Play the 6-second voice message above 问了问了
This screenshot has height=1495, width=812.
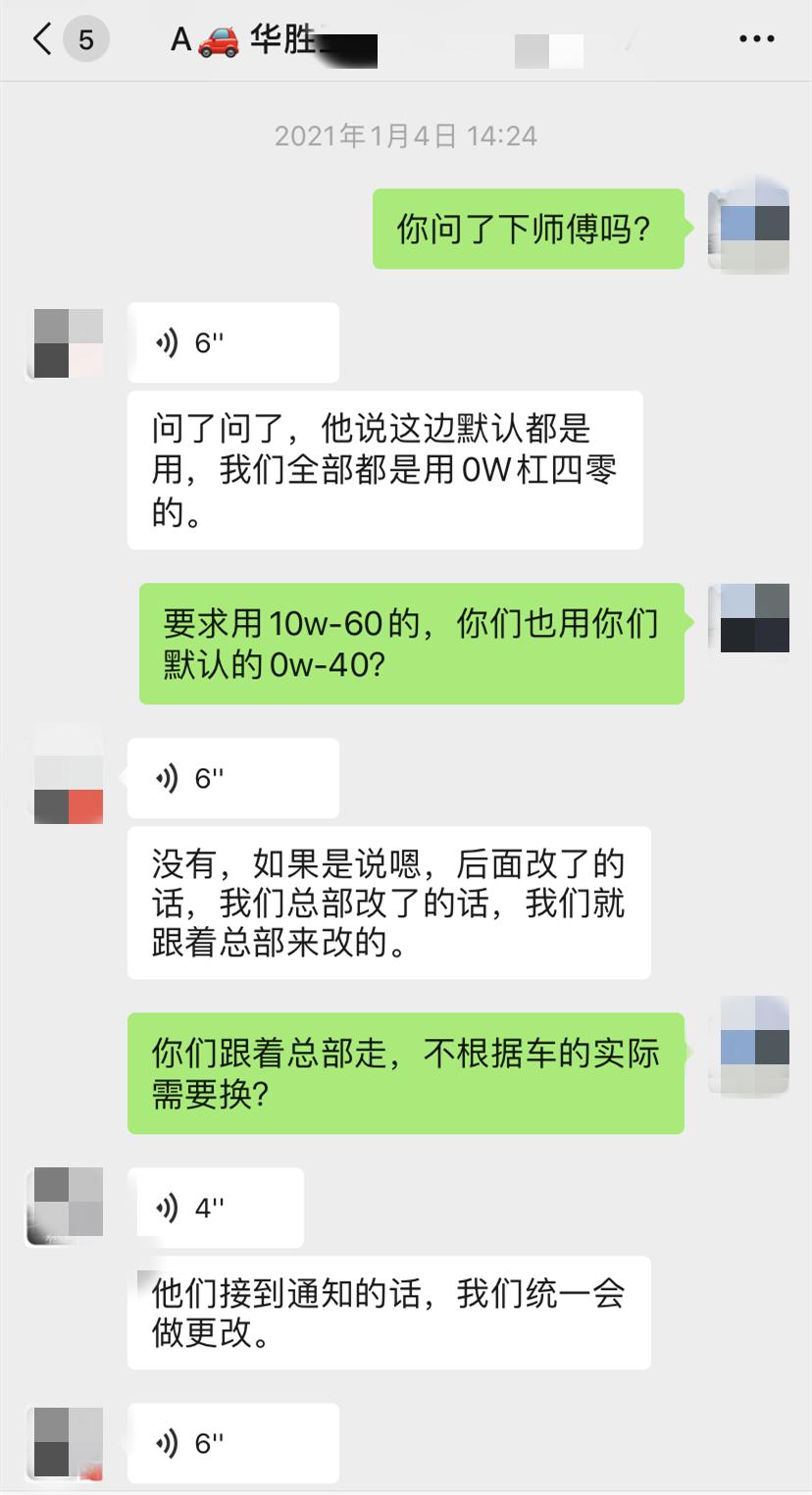click(232, 342)
